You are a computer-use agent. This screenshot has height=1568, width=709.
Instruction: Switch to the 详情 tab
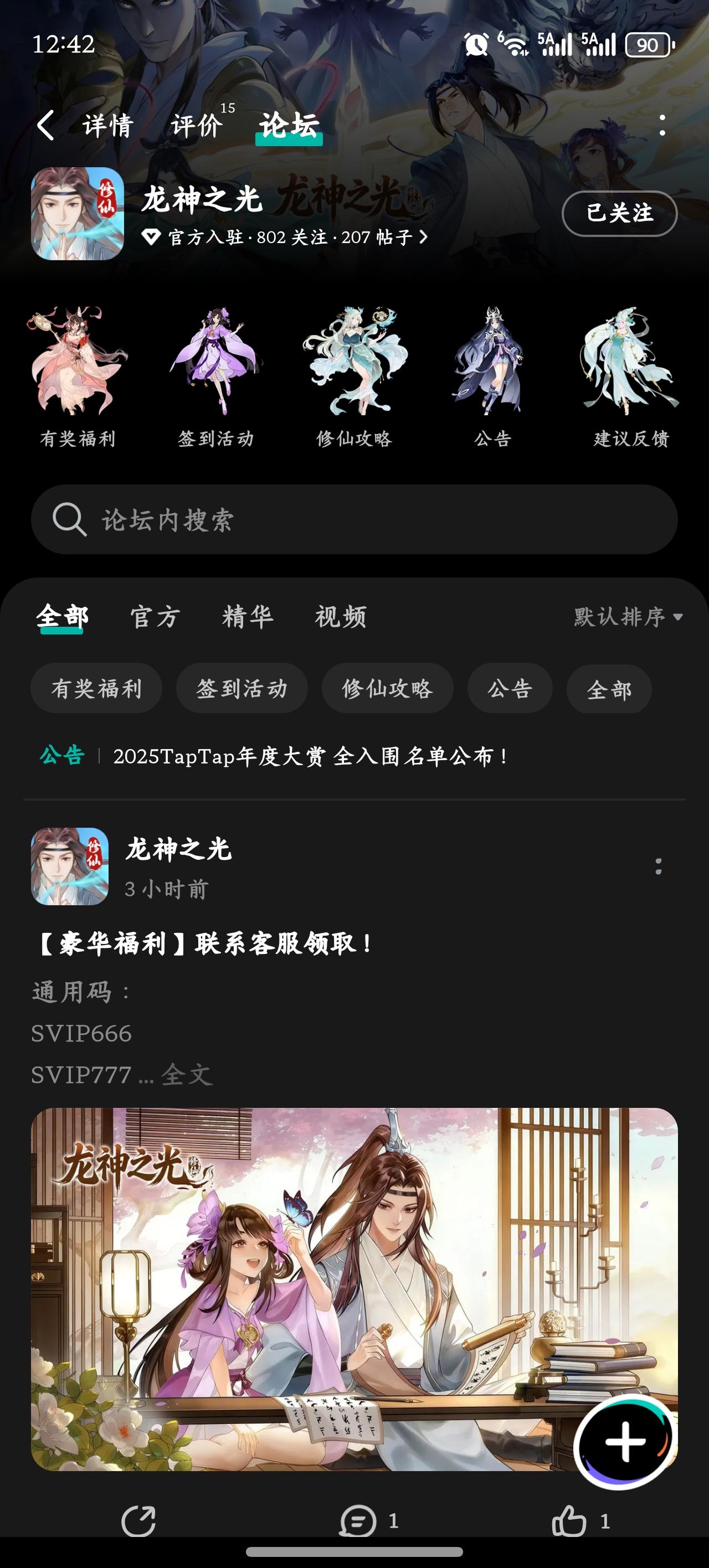108,125
